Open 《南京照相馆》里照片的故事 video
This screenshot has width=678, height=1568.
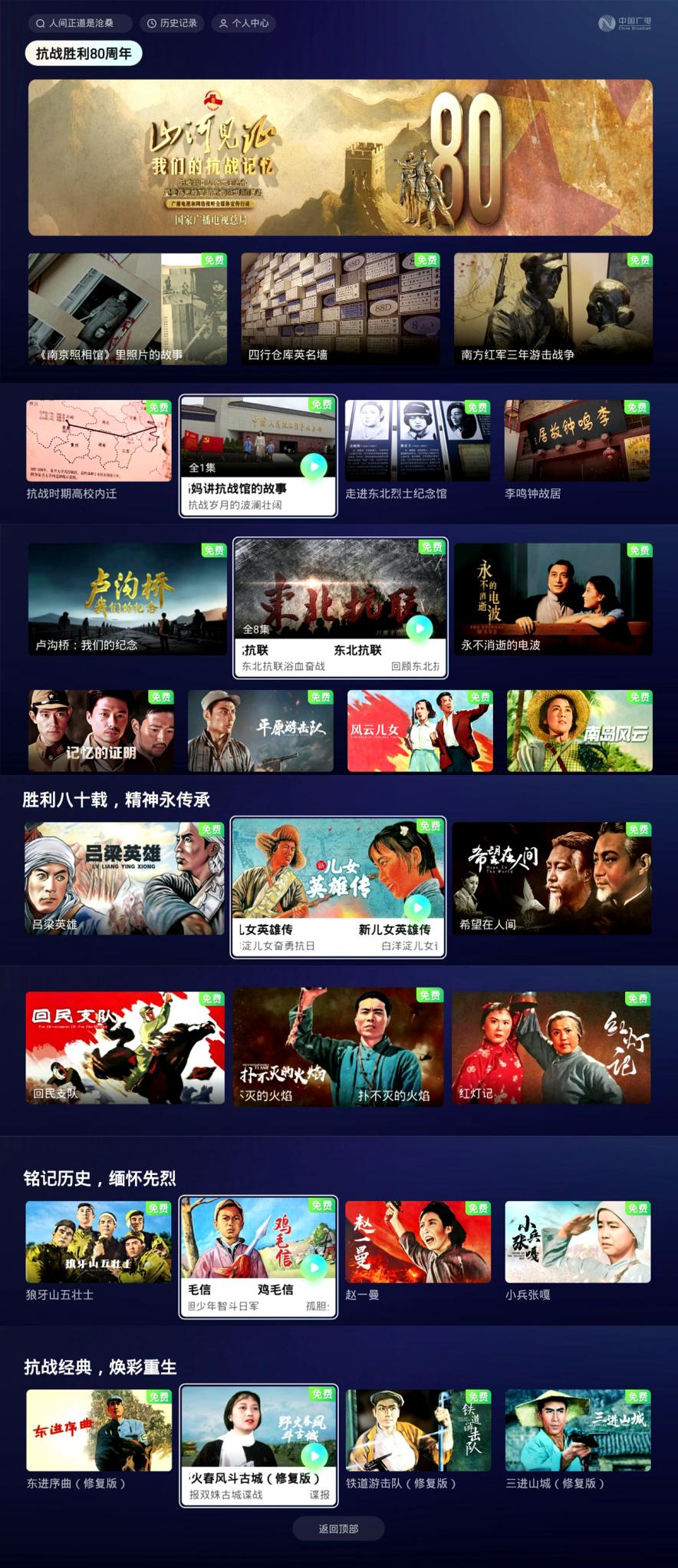pyautogui.click(x=127, y=309)
